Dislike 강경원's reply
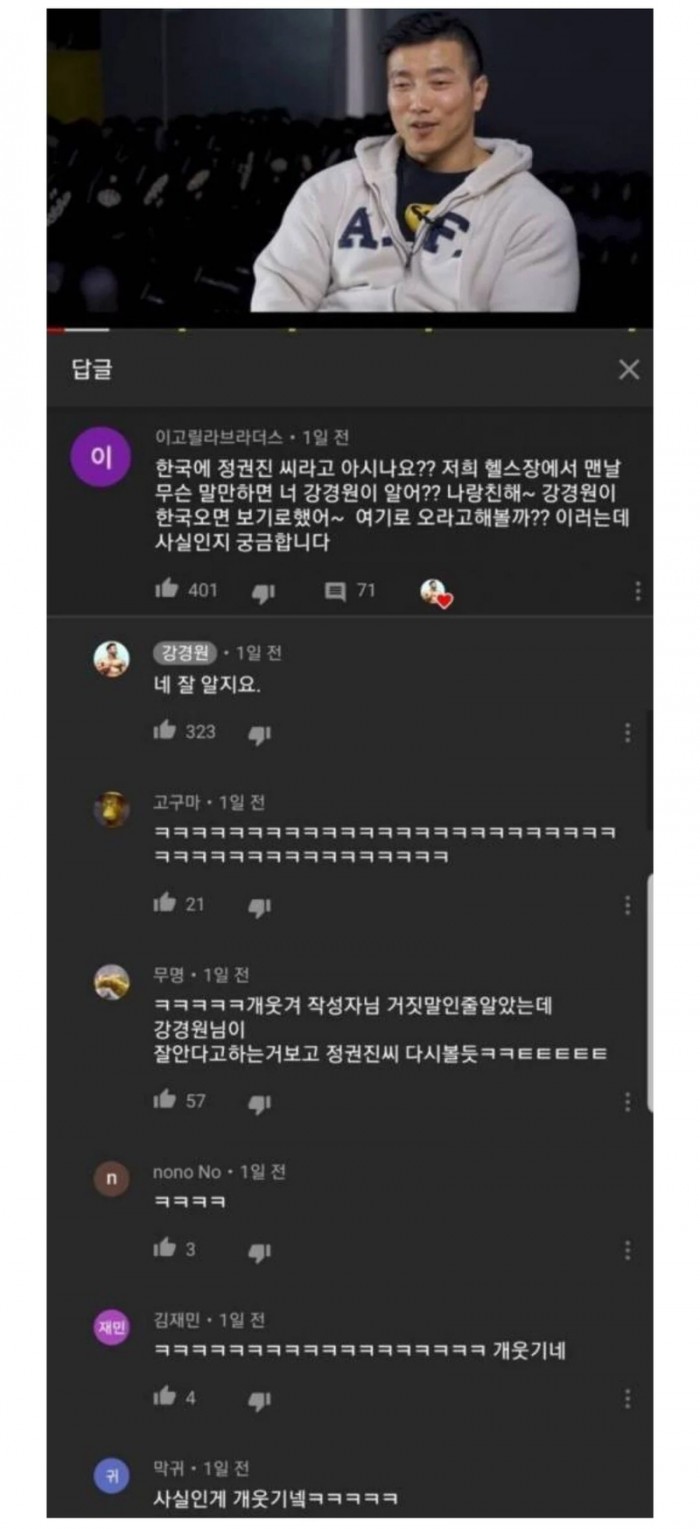The width and height of the screenshot is (700, 1529). click(259, 734)
